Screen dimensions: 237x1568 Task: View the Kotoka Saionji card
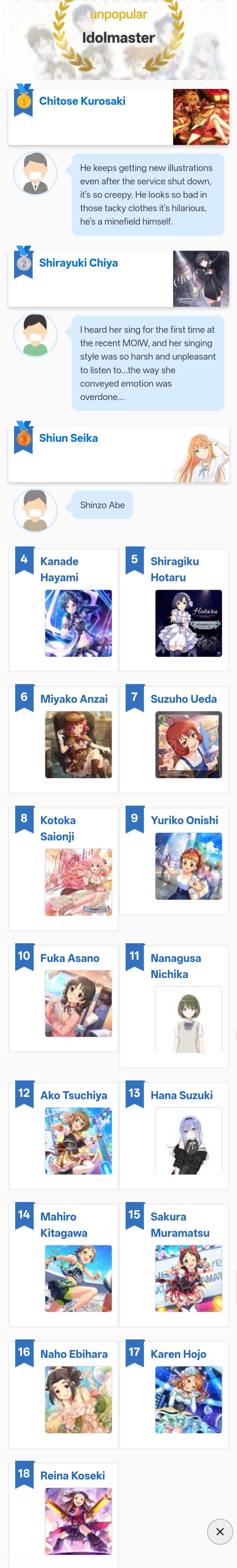pyautogui.click(x=63, y=869)
